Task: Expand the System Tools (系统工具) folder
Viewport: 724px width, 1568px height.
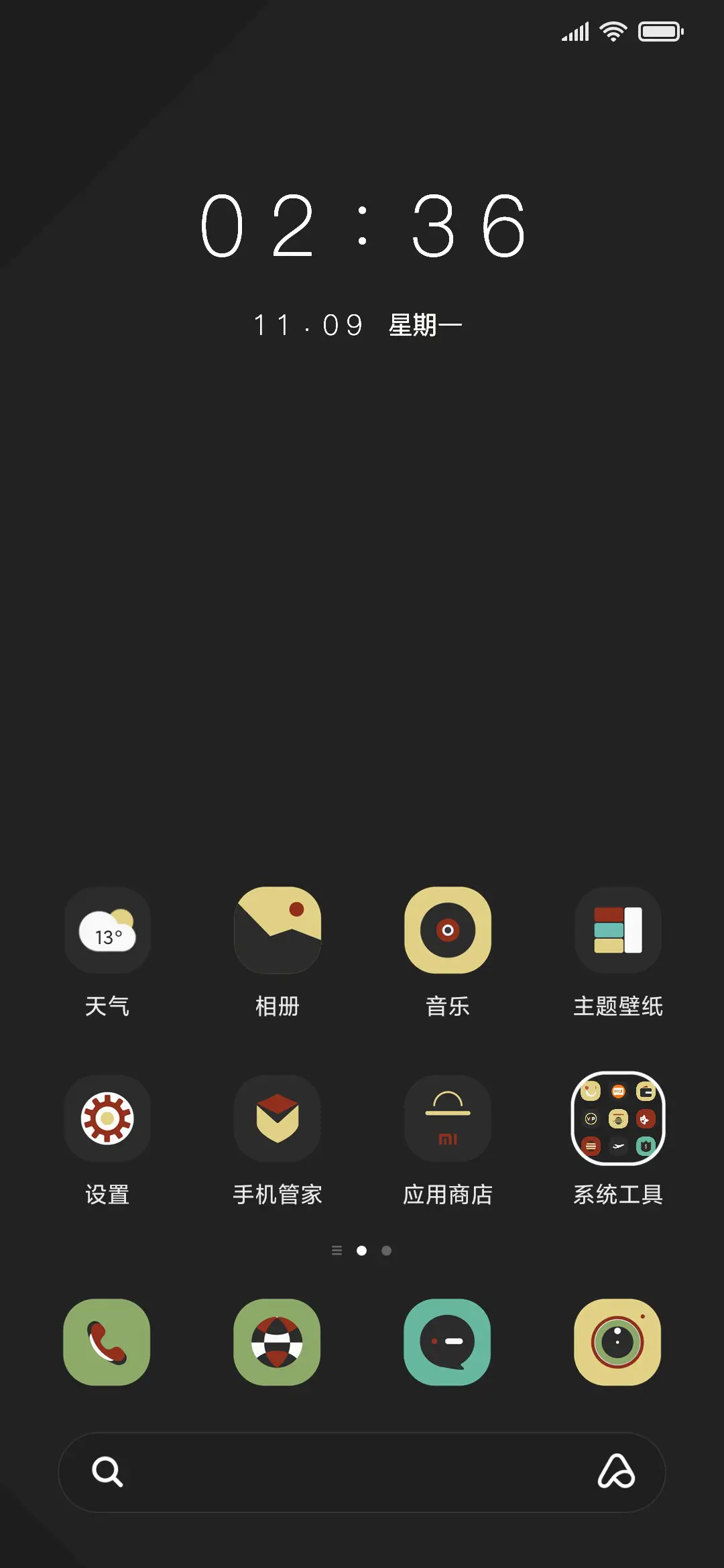Action: pyautogui.click(x=618, y=1118)
